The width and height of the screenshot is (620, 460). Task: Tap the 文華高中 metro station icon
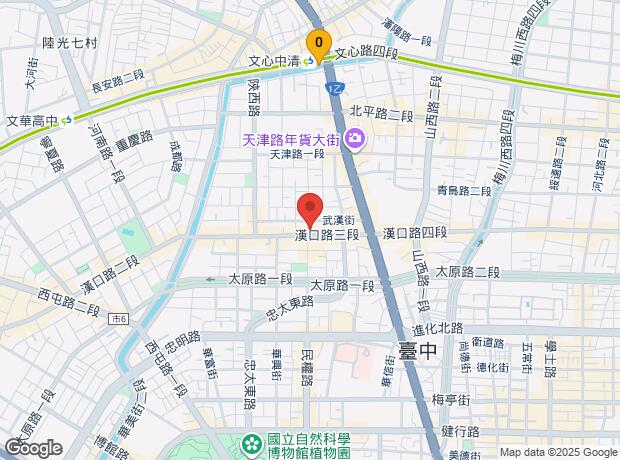point(67,121)
